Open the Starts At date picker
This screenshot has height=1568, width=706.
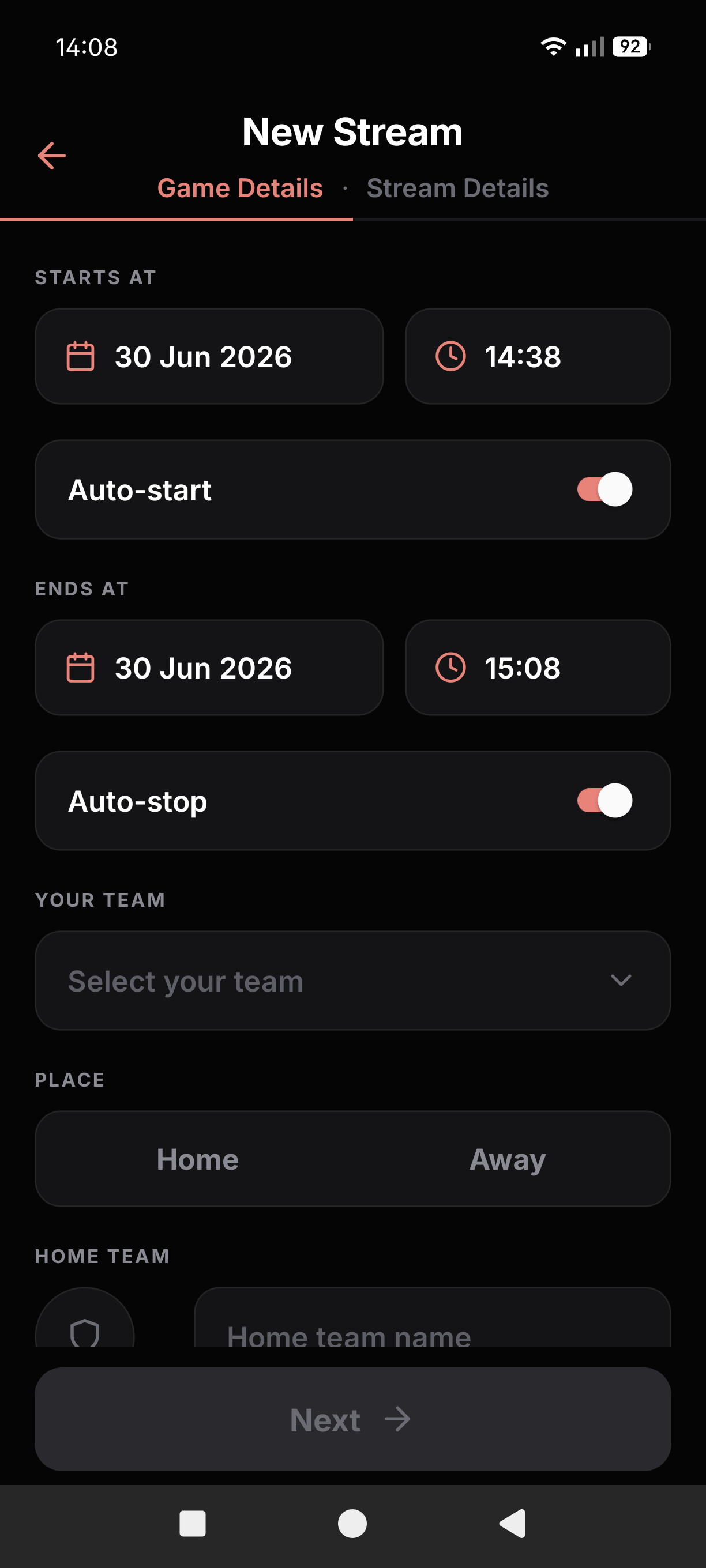[209, 356]
